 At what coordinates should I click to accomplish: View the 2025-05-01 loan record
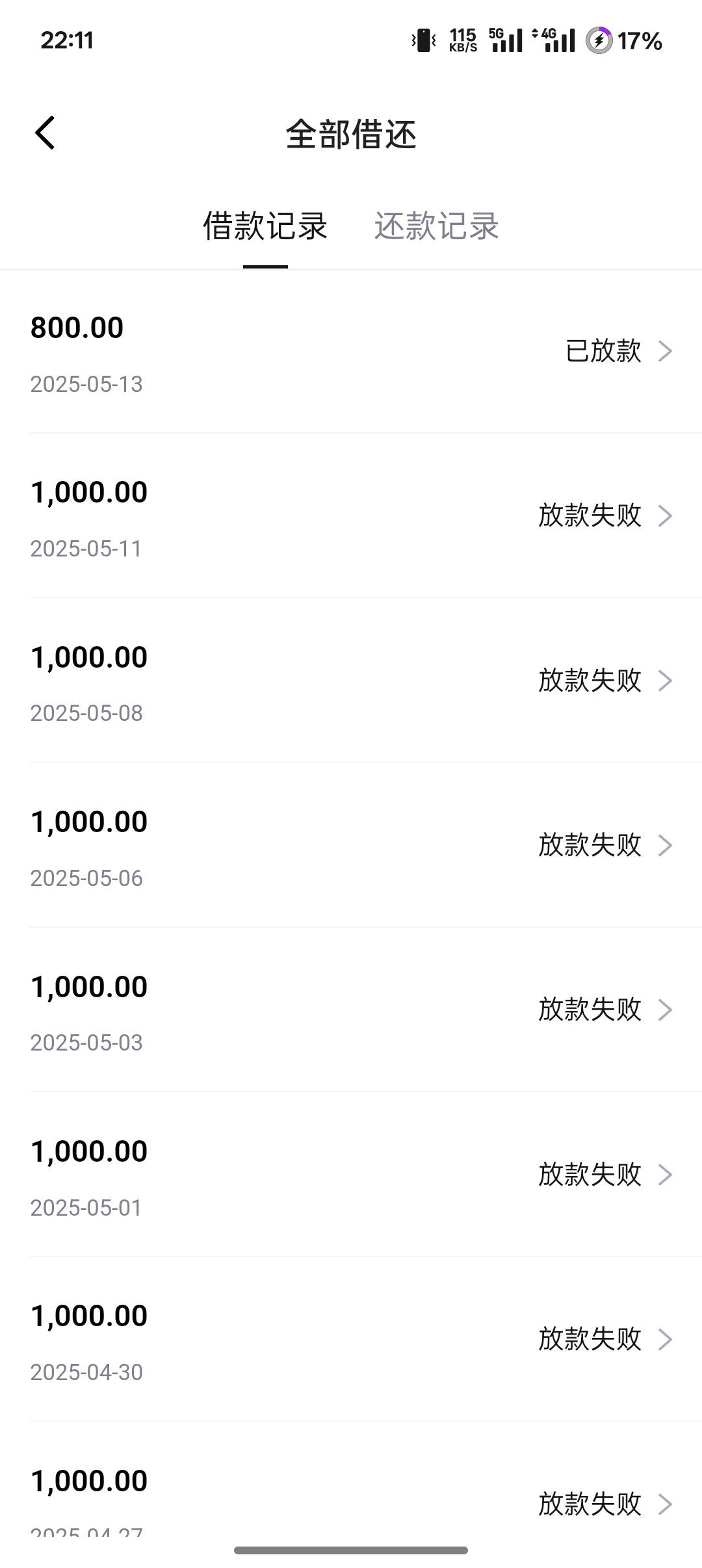(351, 1174)
